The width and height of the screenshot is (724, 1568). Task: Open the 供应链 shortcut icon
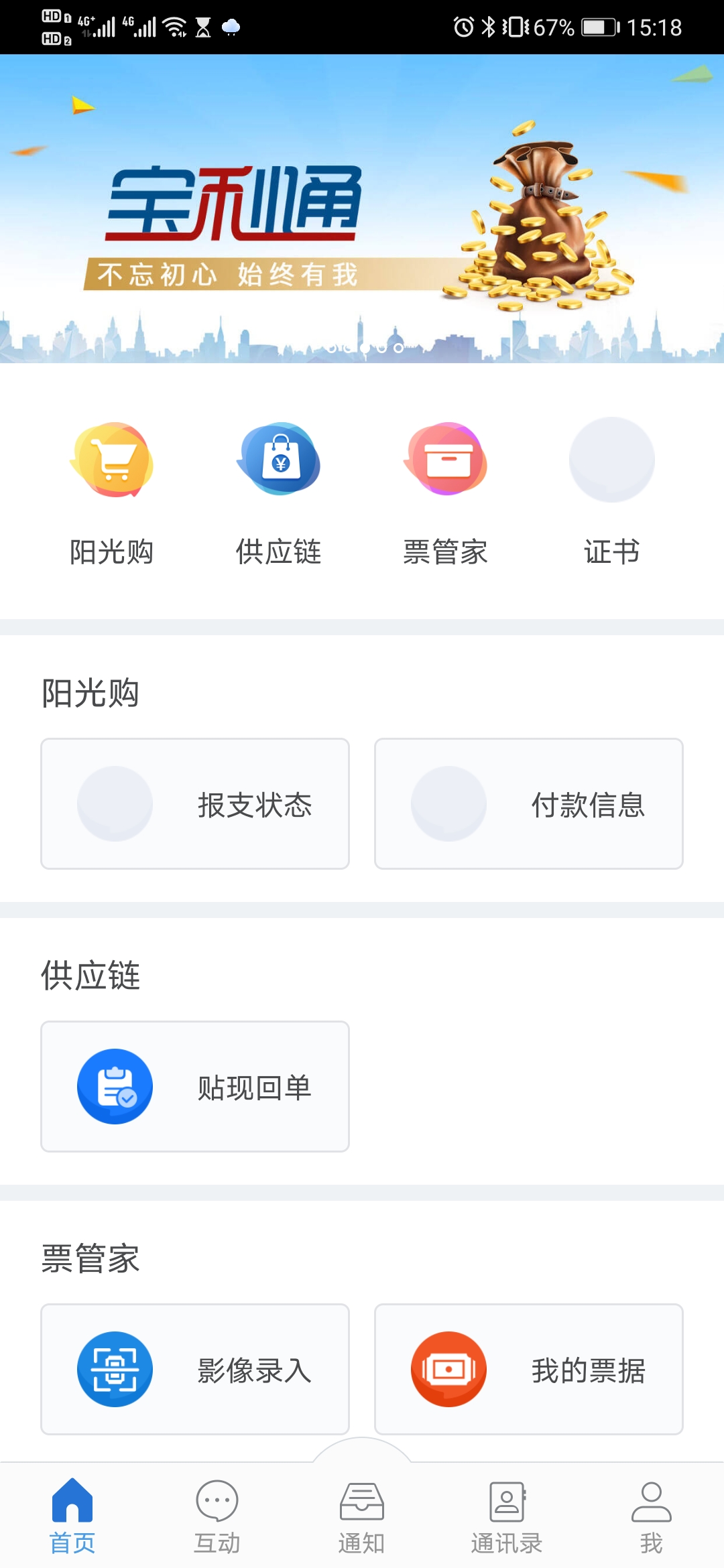coord(278,460)
